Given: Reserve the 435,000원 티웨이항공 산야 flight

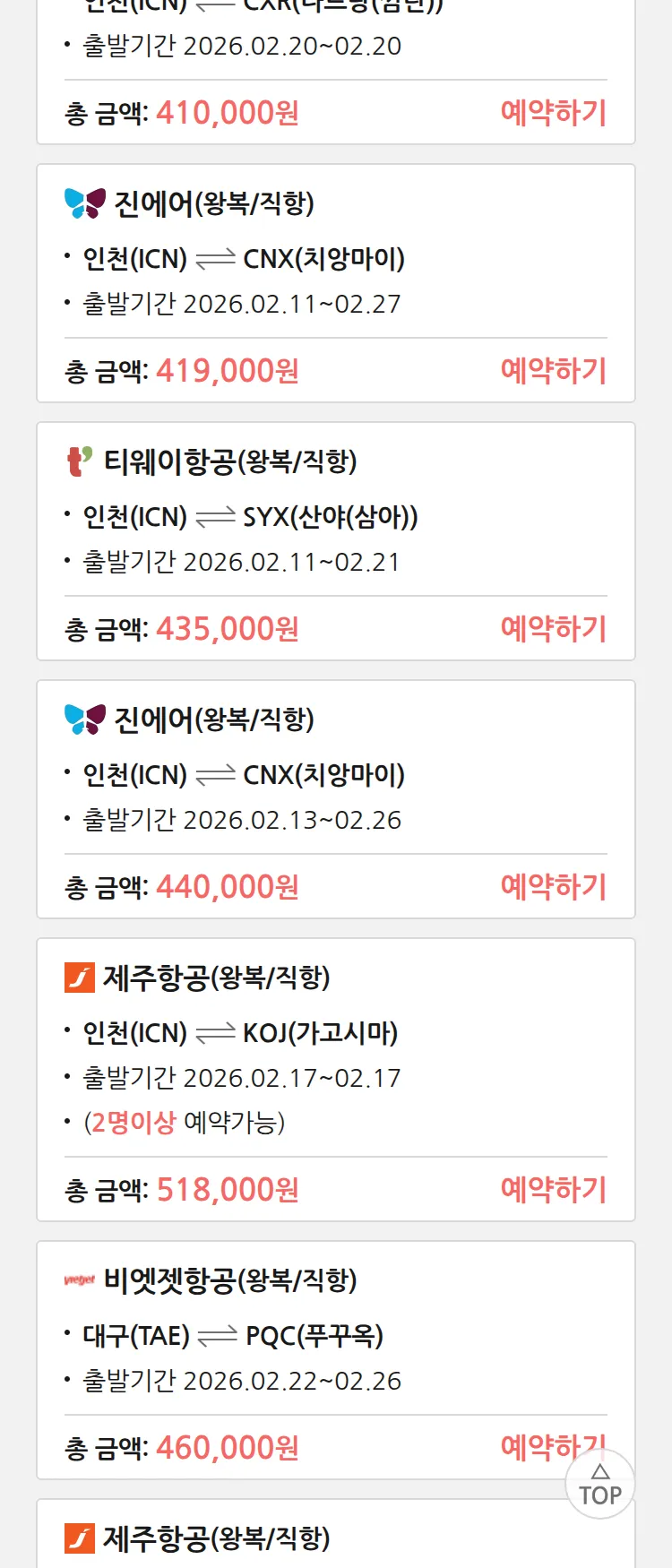Looking at the screenshot, I should (x=553, y=629).
